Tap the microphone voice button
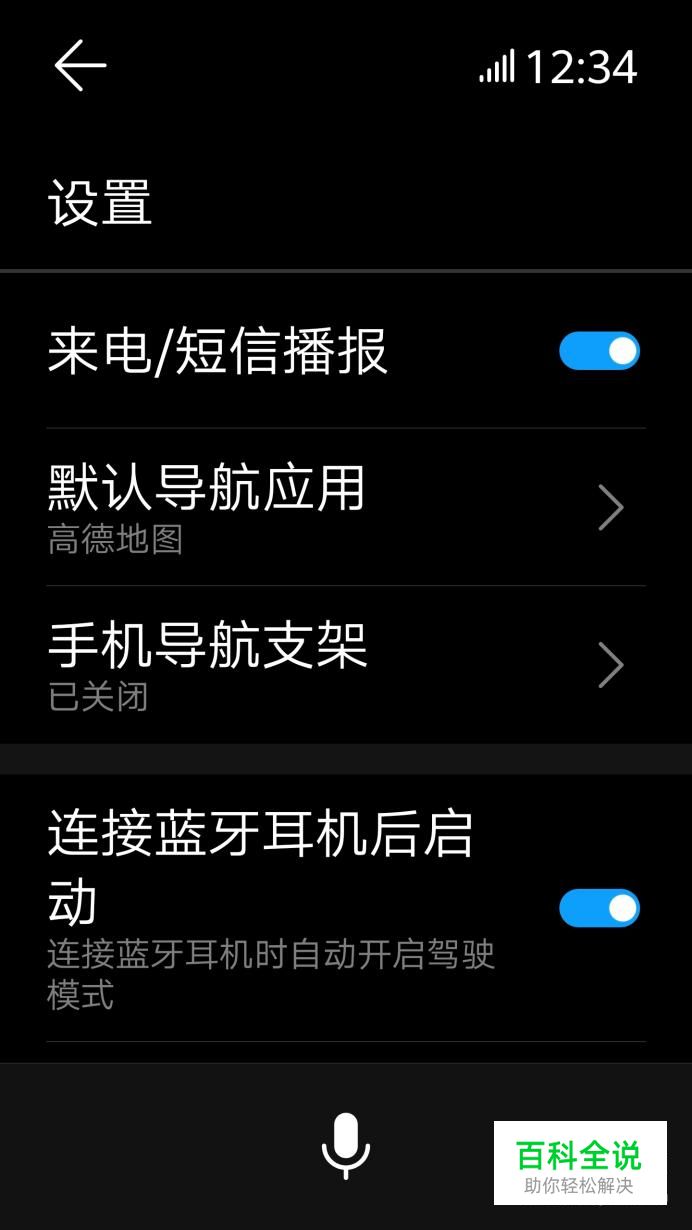Screen dimensions: 692x1230 pyautogui.click(x=345, y=1146)
